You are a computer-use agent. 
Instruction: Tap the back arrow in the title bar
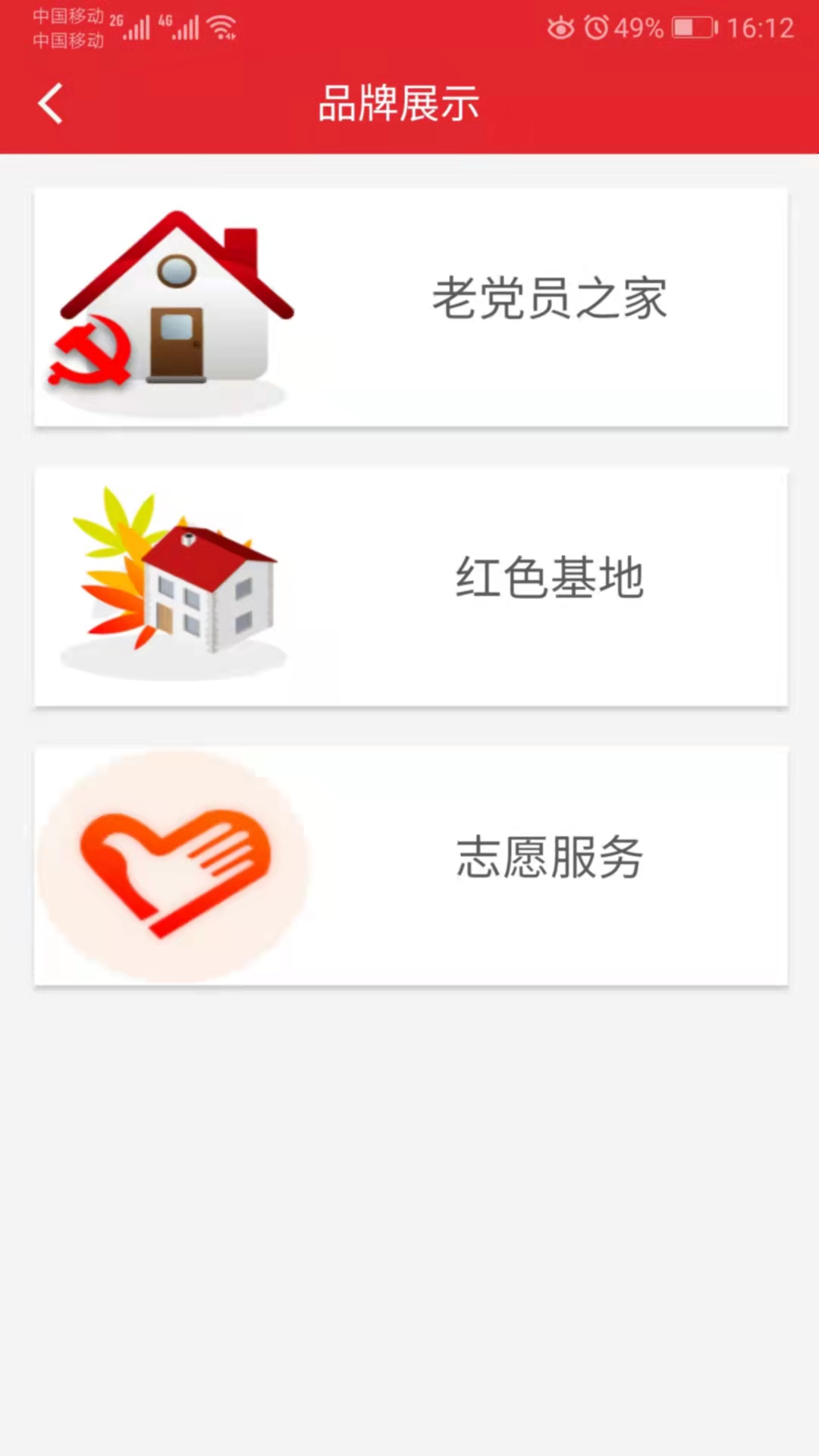tap(50, 102)
